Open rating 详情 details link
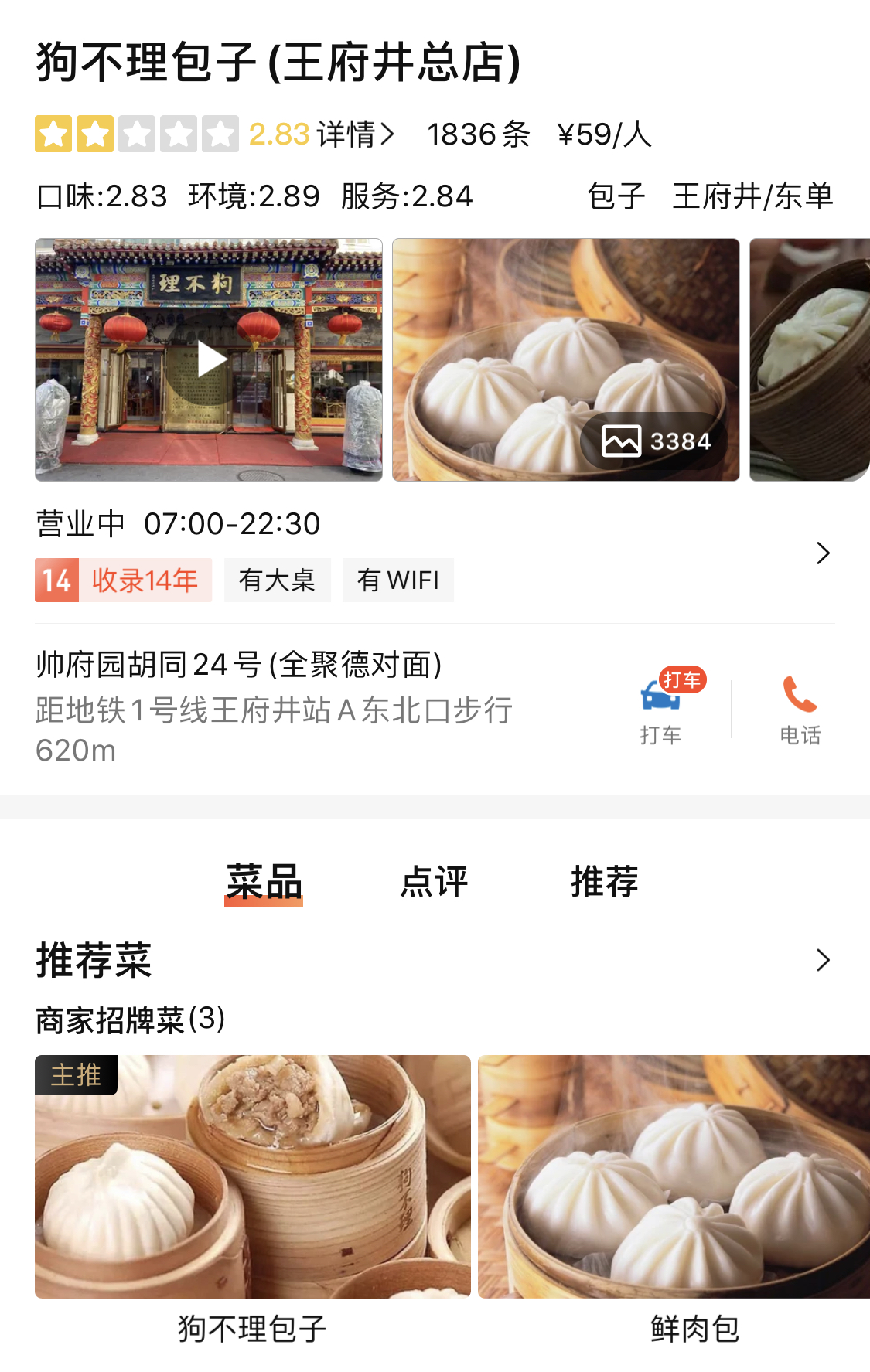 (x=356, y=134)
